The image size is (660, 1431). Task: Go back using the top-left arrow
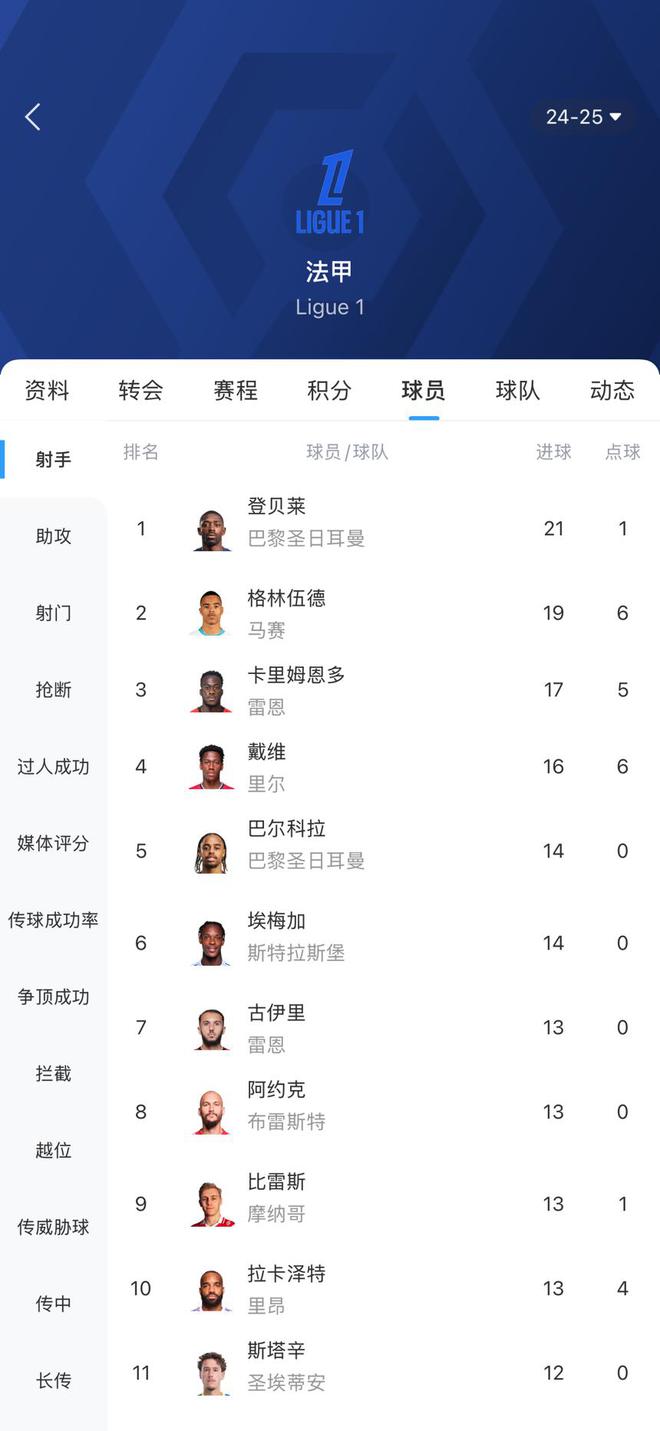point(33,117)
